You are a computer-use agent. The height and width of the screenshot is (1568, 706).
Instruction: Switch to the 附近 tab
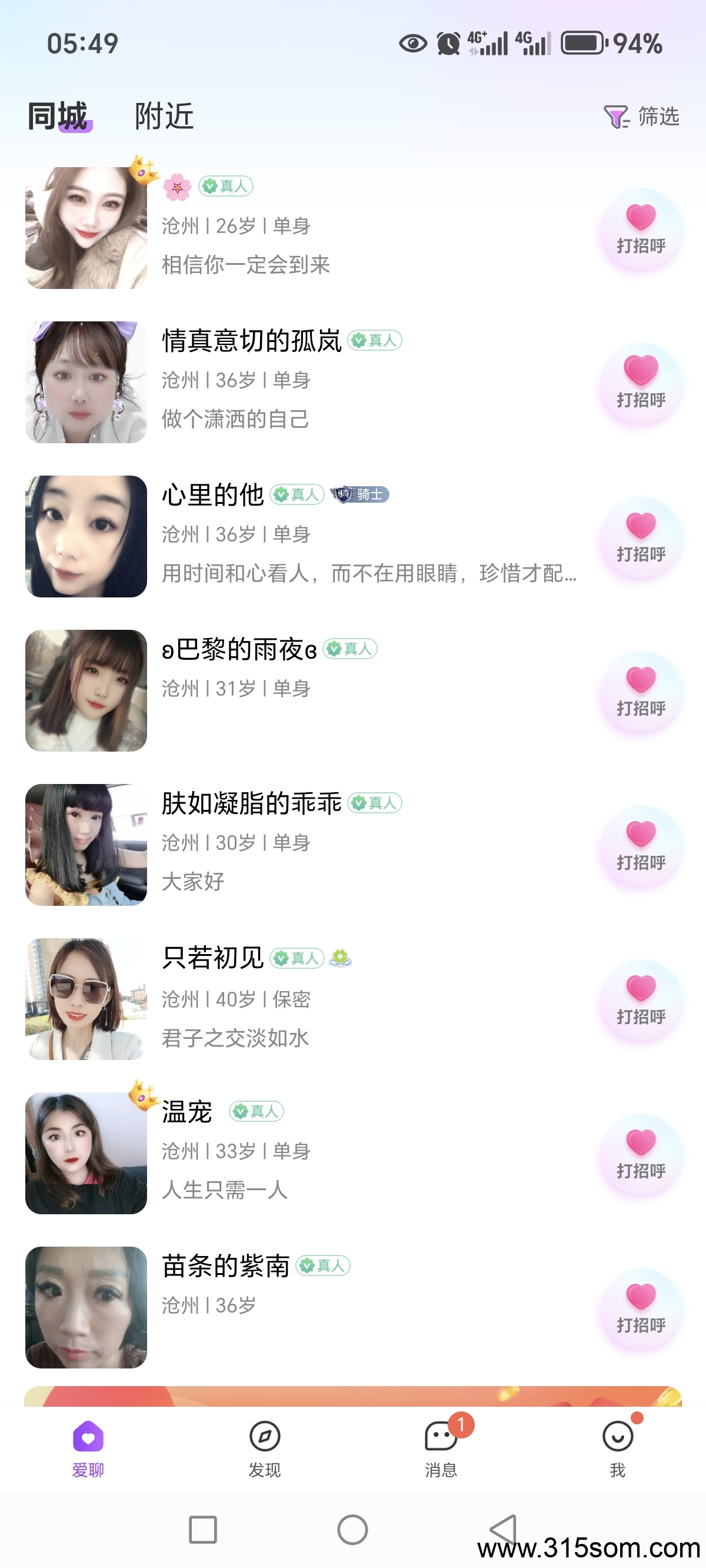click(x=164, y=117)
